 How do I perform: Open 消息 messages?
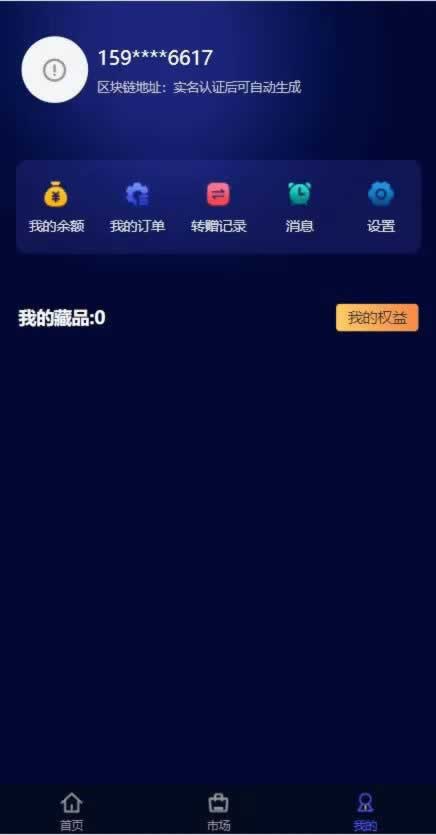tap(300, 208)
